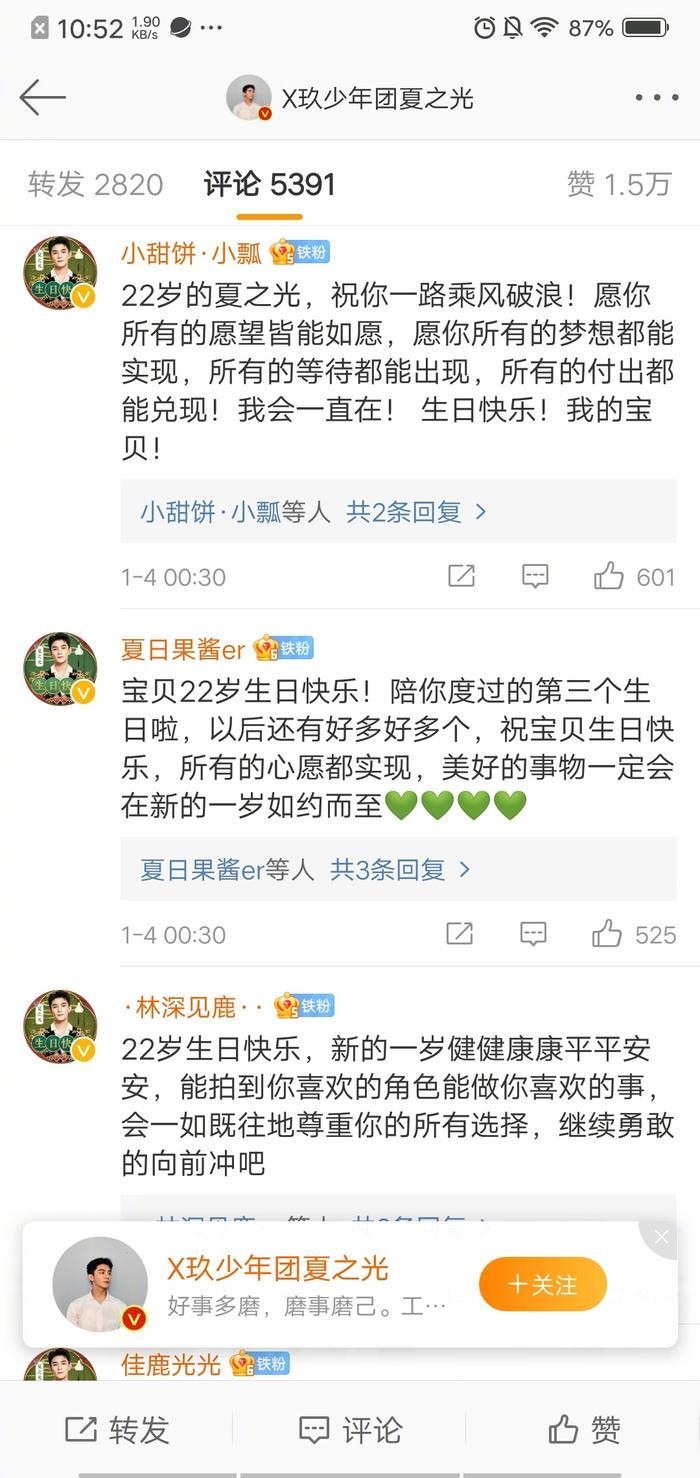This screenshot has width=700, height=1478.
Task: Switch to the 赞 1.5万 tab
Action: coord(618,184)
